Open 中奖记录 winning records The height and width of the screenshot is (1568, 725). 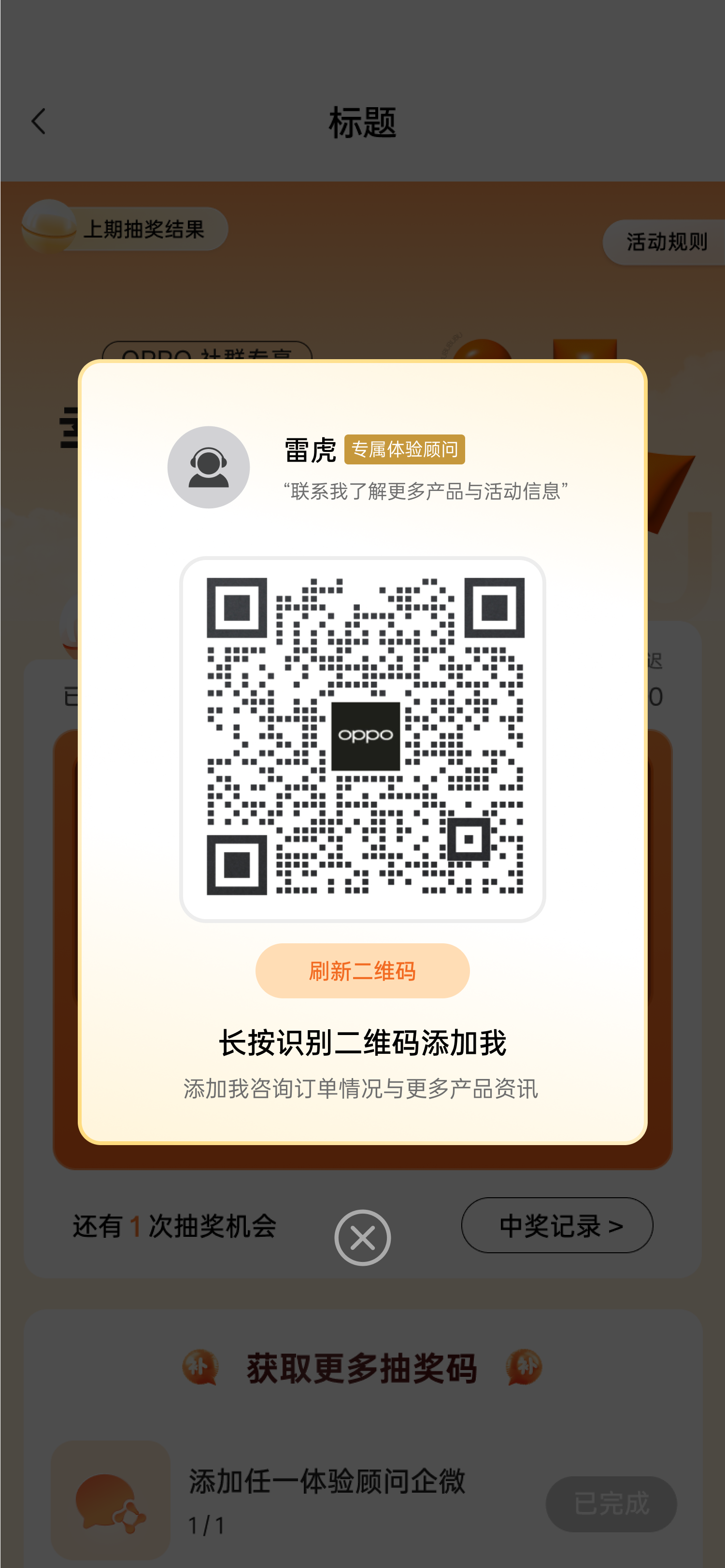(556, 1225)
